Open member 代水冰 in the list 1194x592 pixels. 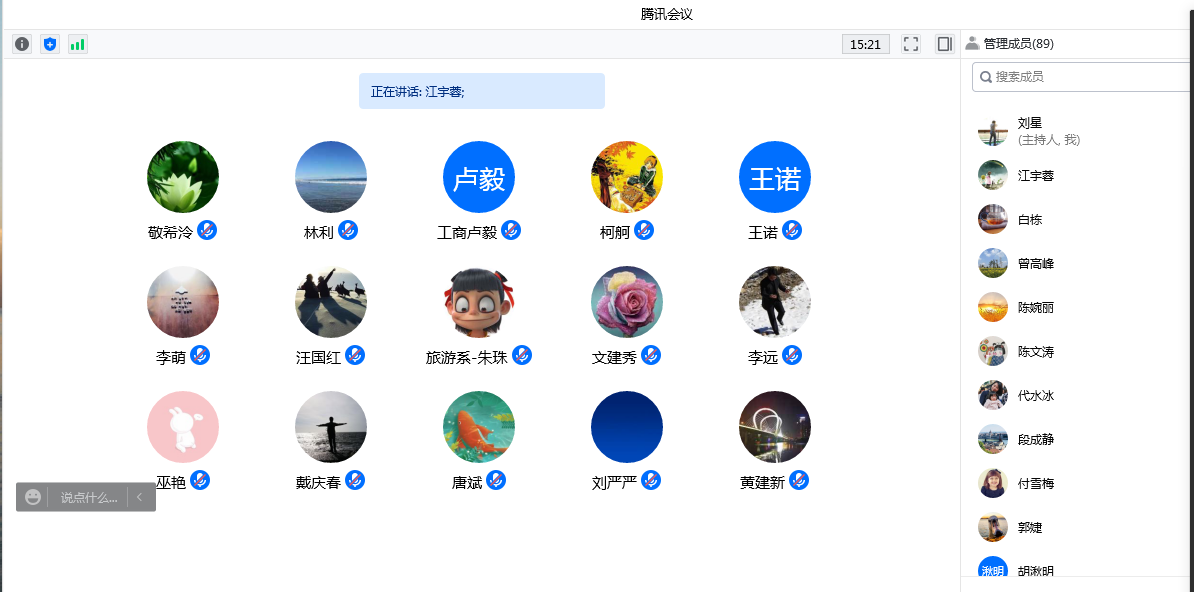coord(1036,395)
